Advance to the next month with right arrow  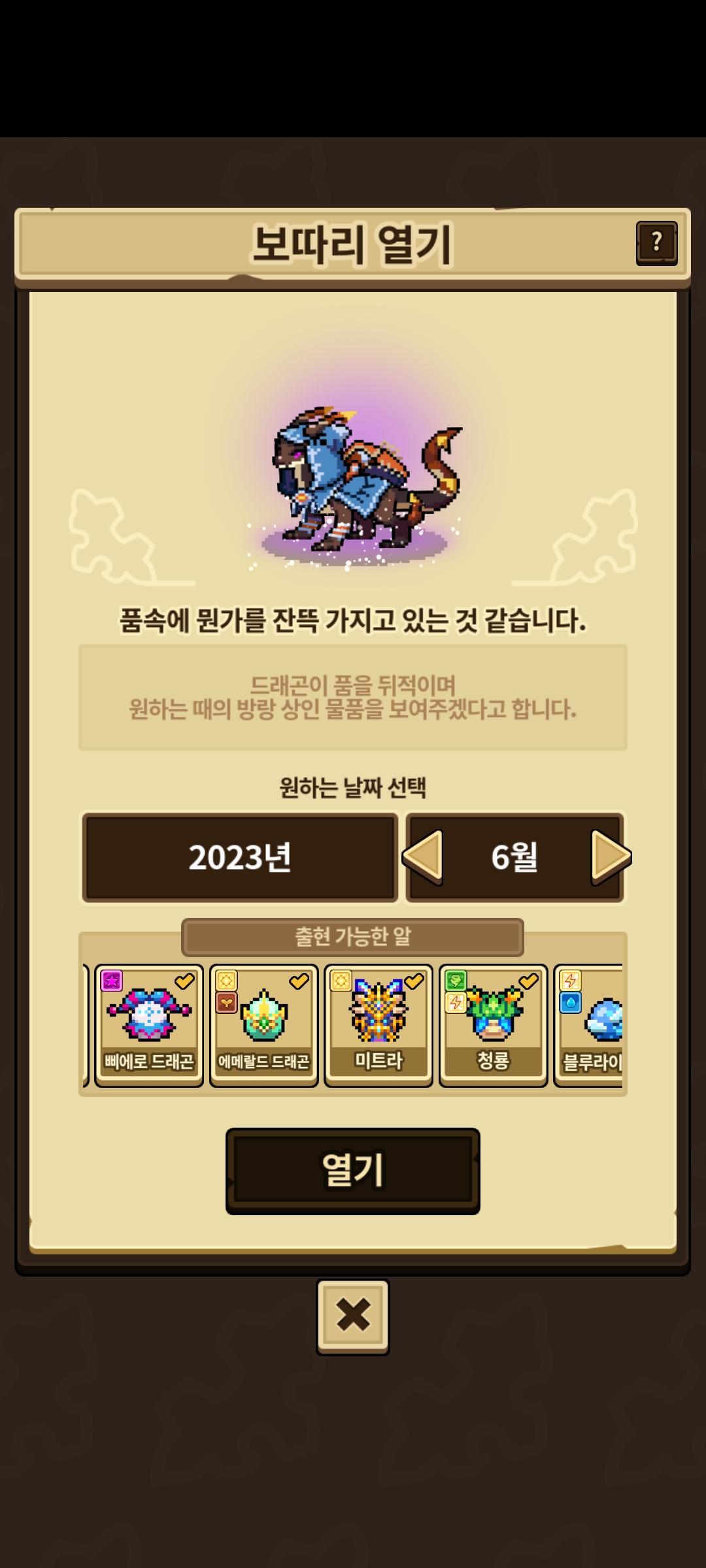pyautogui.click(x=609, y=857)
